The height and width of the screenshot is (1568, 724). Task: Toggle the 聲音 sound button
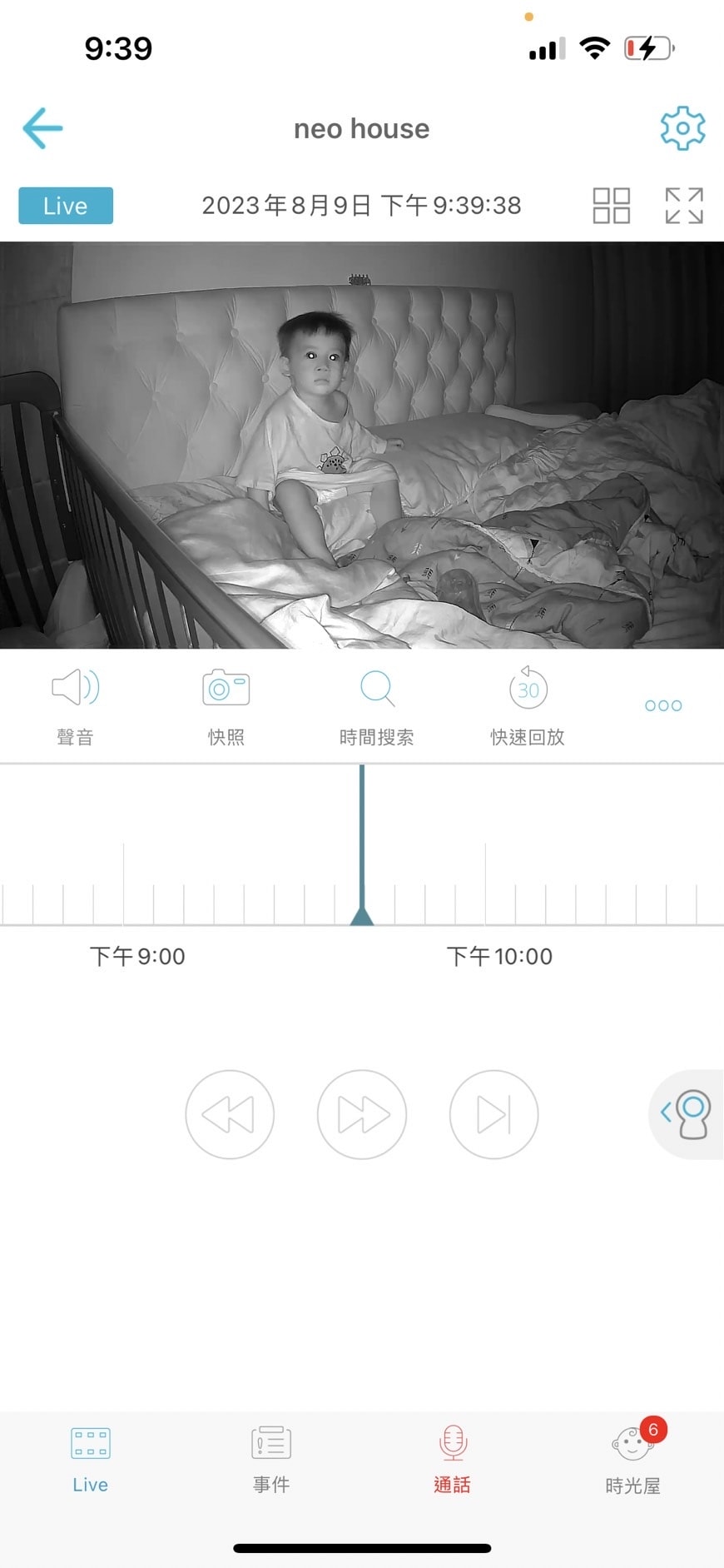(x=75, y=704)
